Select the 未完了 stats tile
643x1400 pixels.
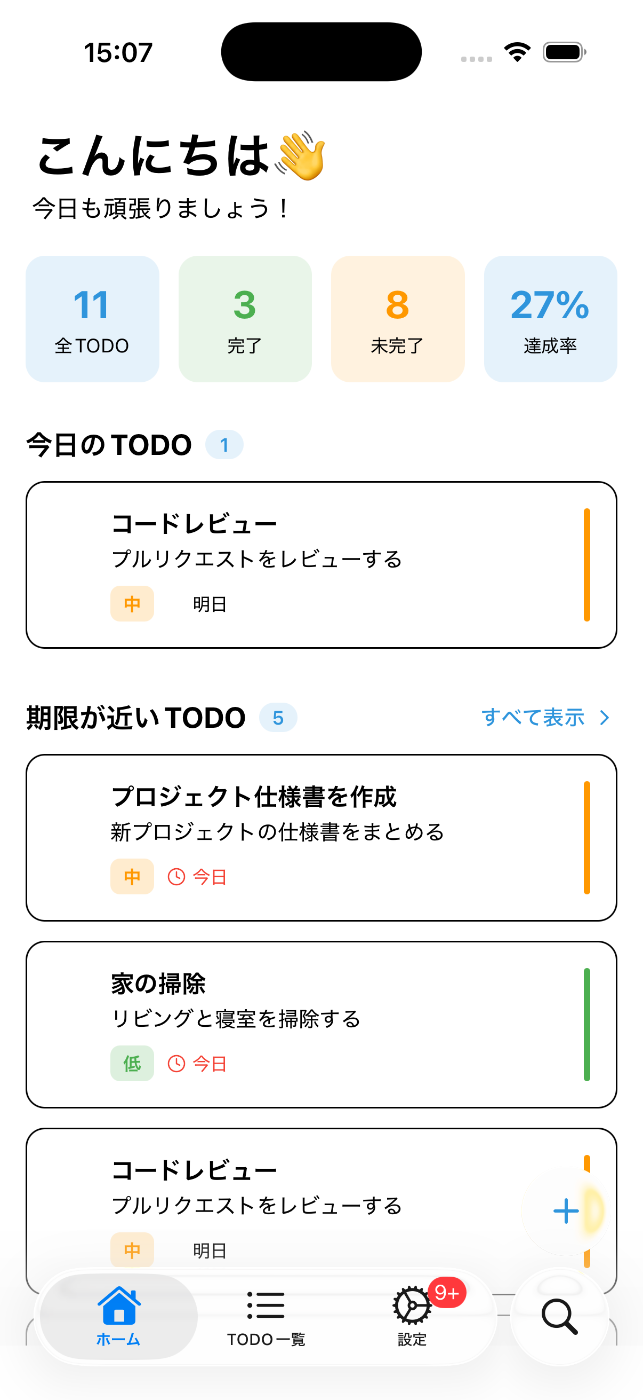[x=398, y=319]
